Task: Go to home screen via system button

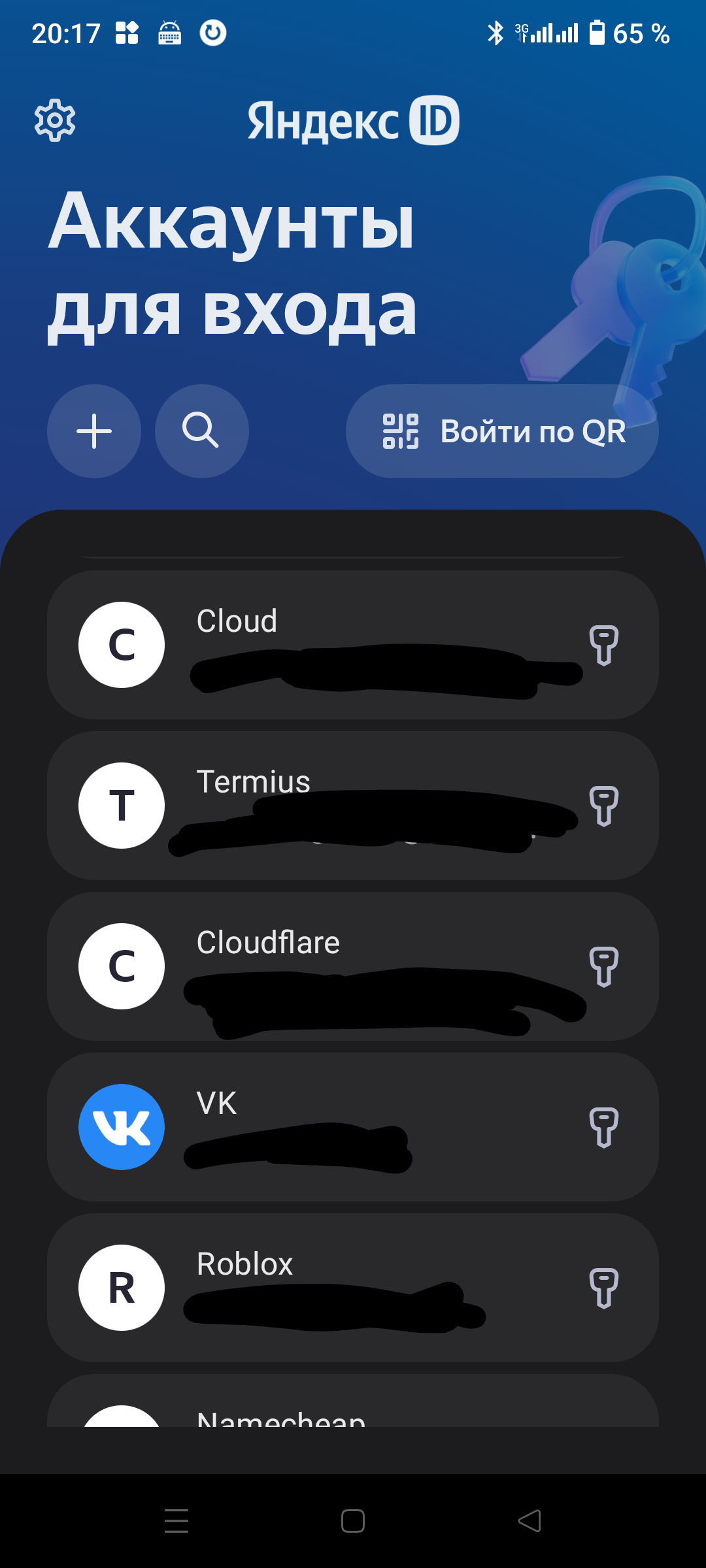Action: coord(353,1521)
